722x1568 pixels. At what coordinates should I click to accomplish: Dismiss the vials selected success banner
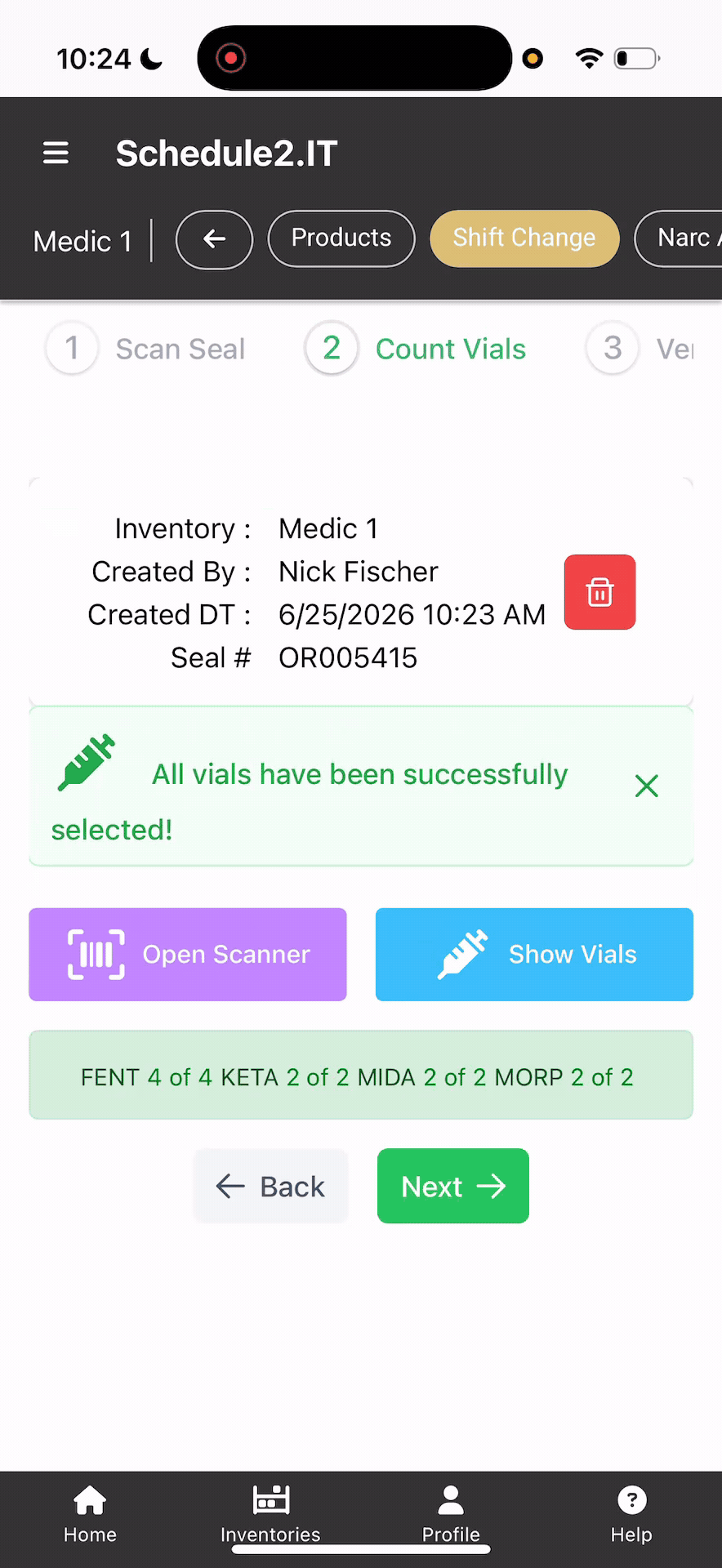(x=647, y=786)
